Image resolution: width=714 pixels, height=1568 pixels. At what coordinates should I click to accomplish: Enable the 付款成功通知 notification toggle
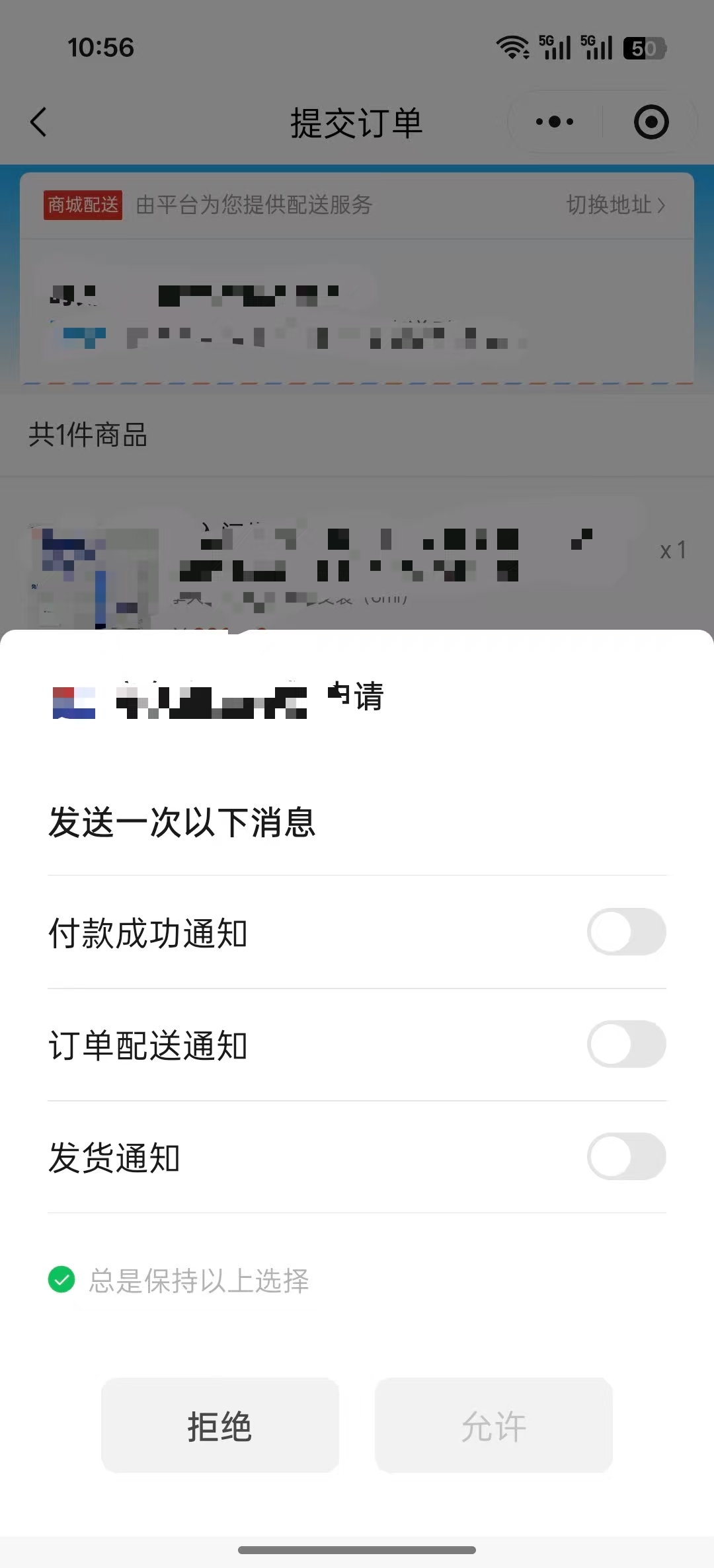coord(626,933)
